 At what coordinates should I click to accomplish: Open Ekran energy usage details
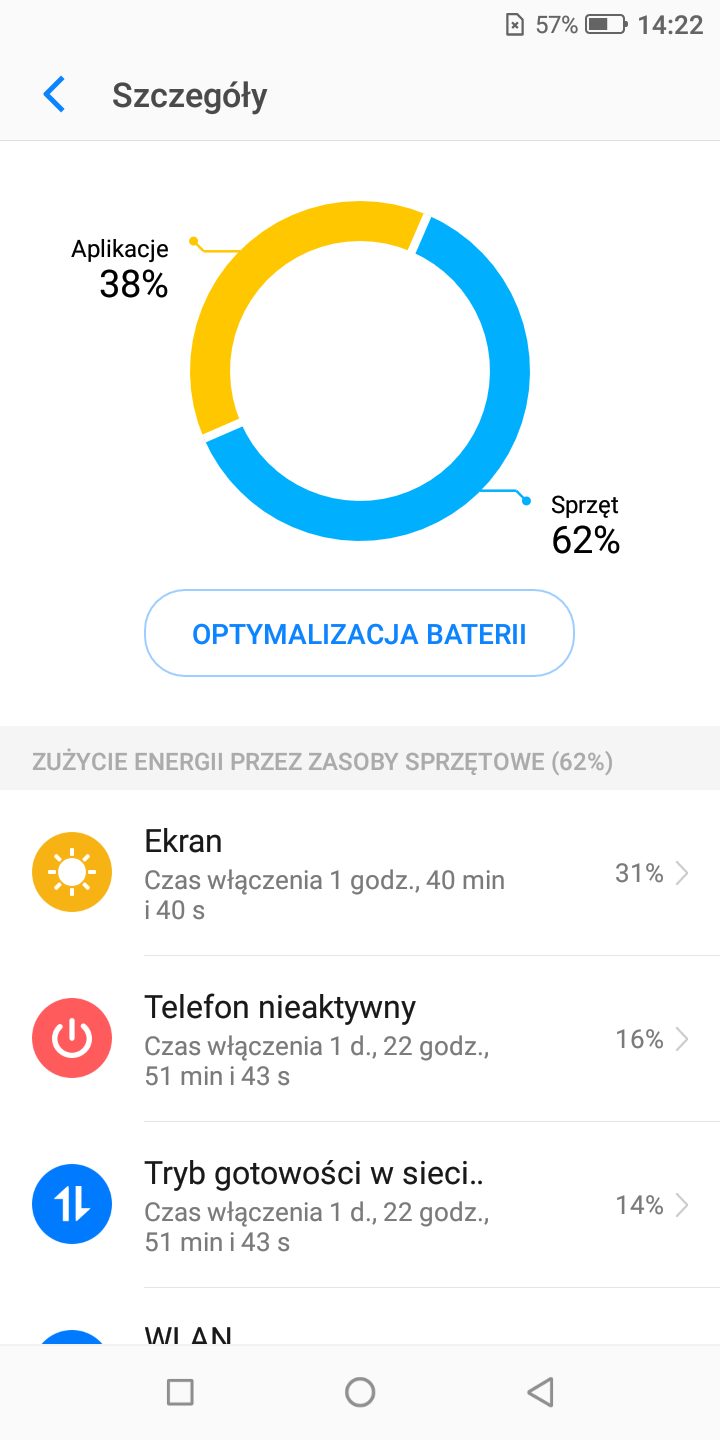pyautogui.click(x=360, y=873)
